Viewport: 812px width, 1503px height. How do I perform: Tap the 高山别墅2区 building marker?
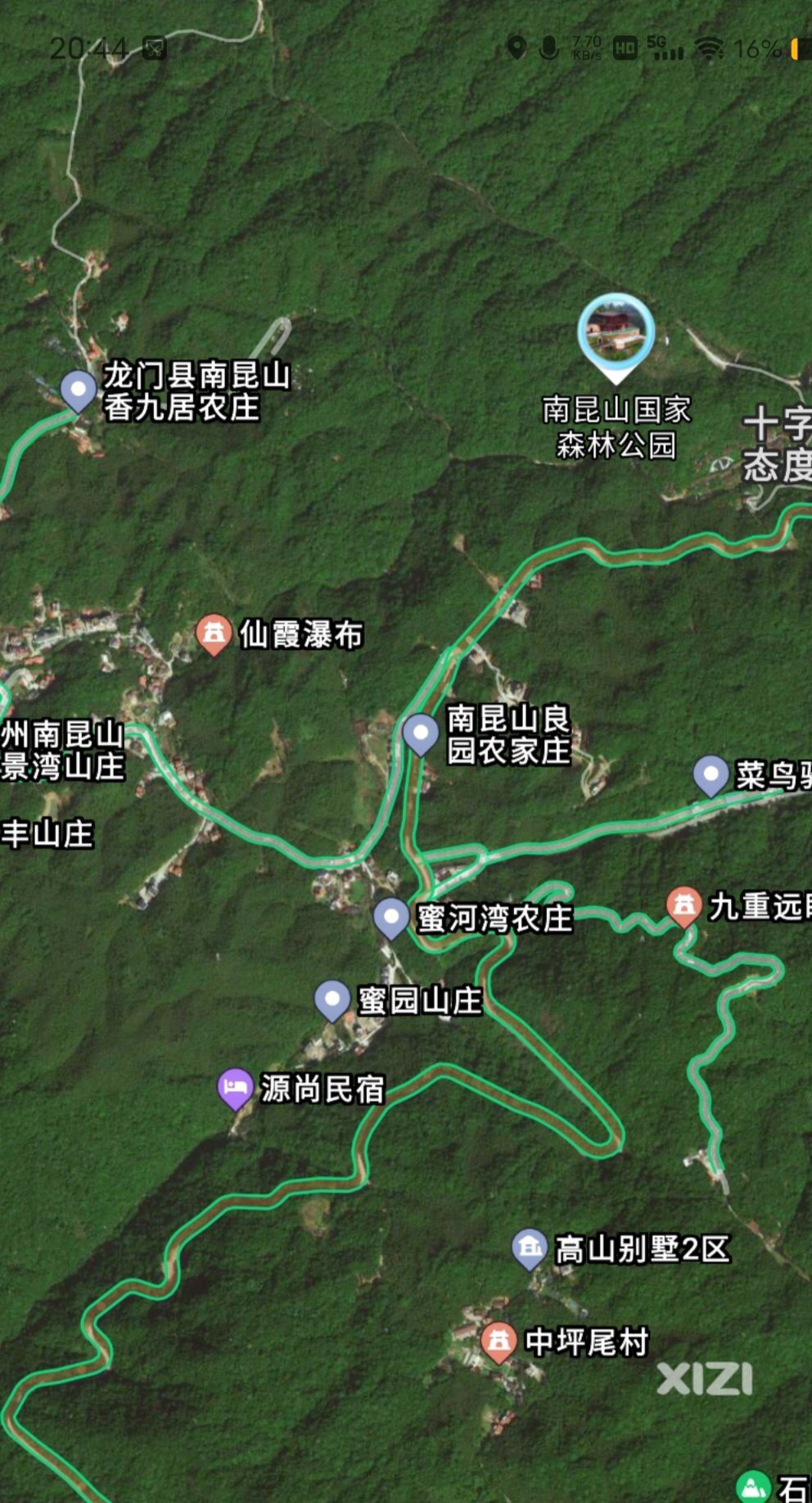(530, 1248)
